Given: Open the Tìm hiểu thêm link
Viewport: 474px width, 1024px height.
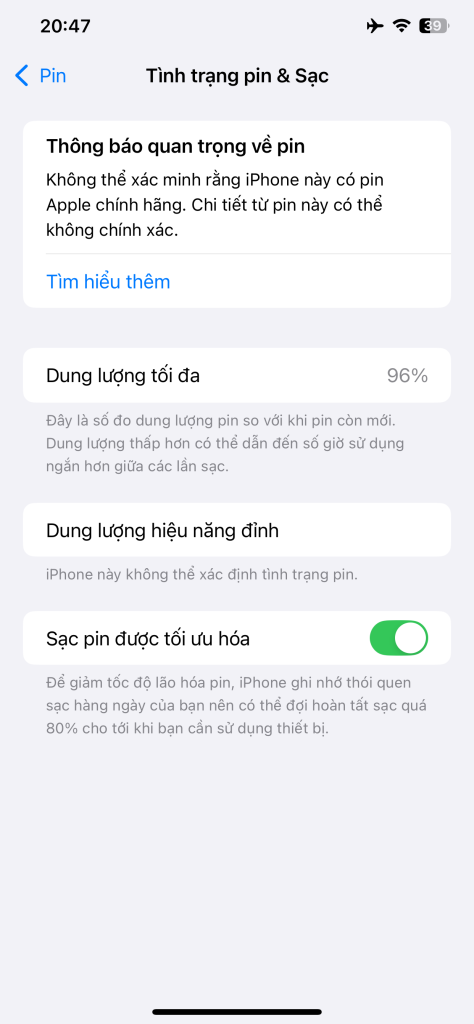Looking at the screenshot, I should pyautogui.click(x=108, y=281).
